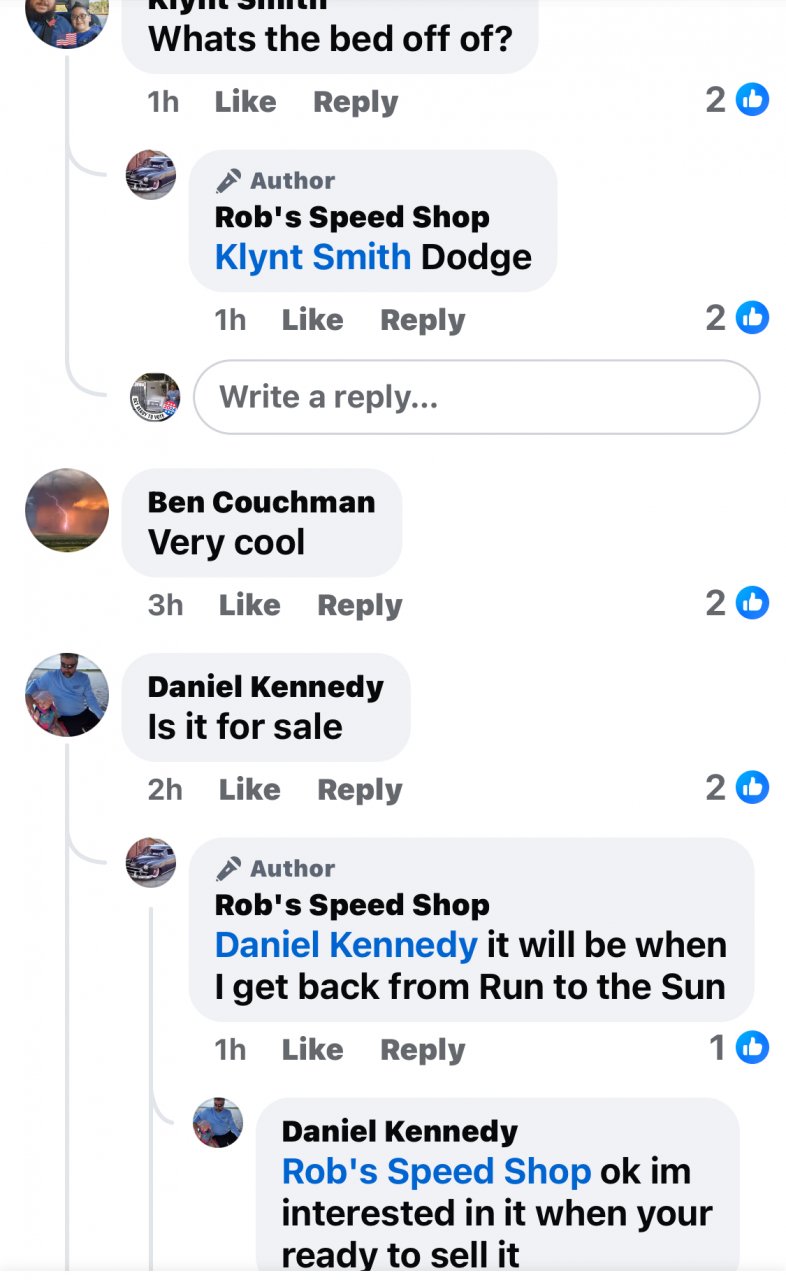Screen dimensions: 786x1280
Task: Reply to Ben Couchman's comment
Action: click(359, 605)
